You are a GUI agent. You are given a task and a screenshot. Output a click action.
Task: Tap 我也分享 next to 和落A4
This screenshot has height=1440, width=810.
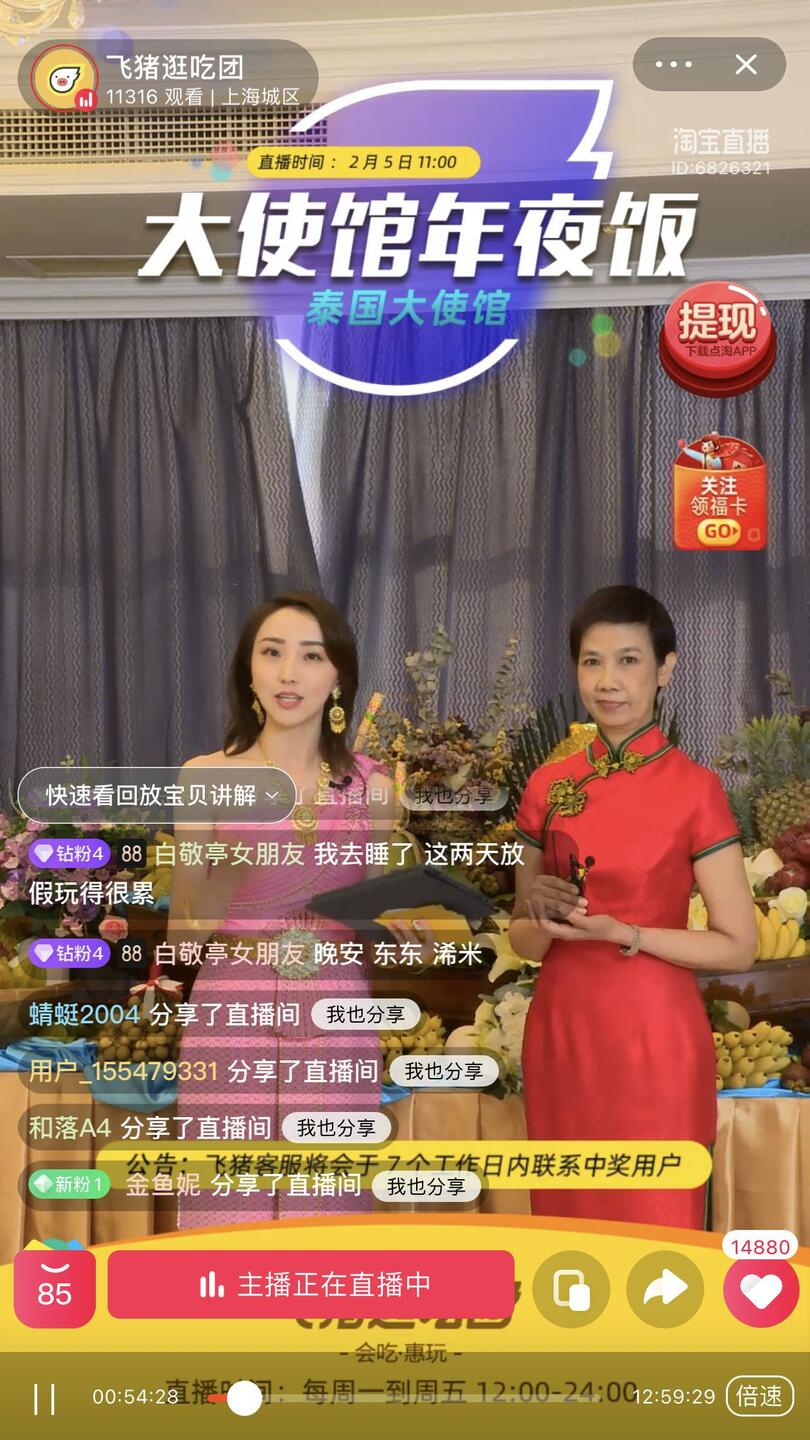point(336,1128)
